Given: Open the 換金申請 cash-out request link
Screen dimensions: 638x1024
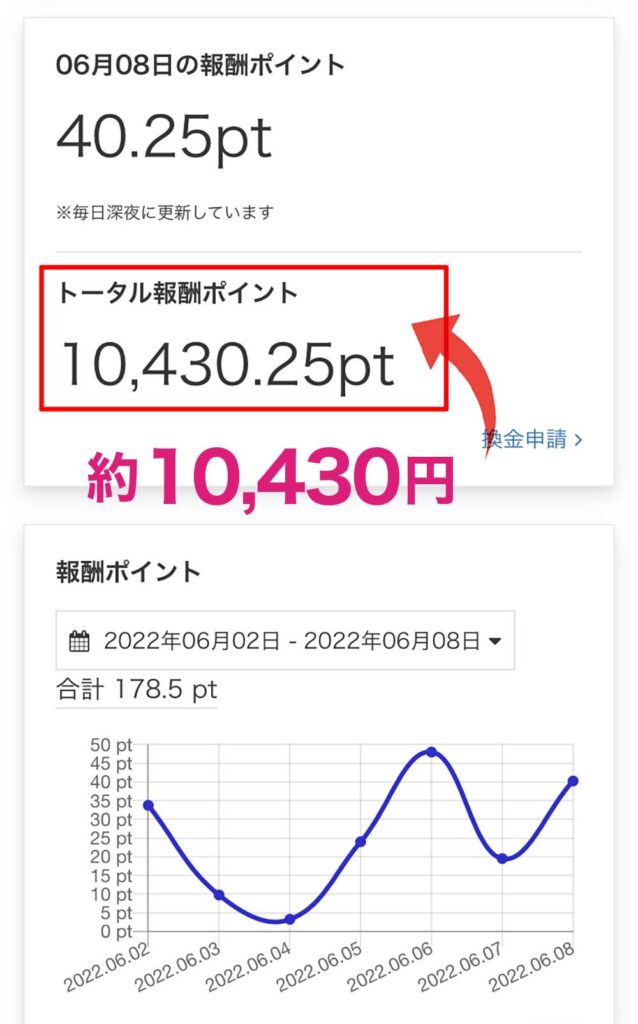Looking at the screenshot, I should point(532,439).
